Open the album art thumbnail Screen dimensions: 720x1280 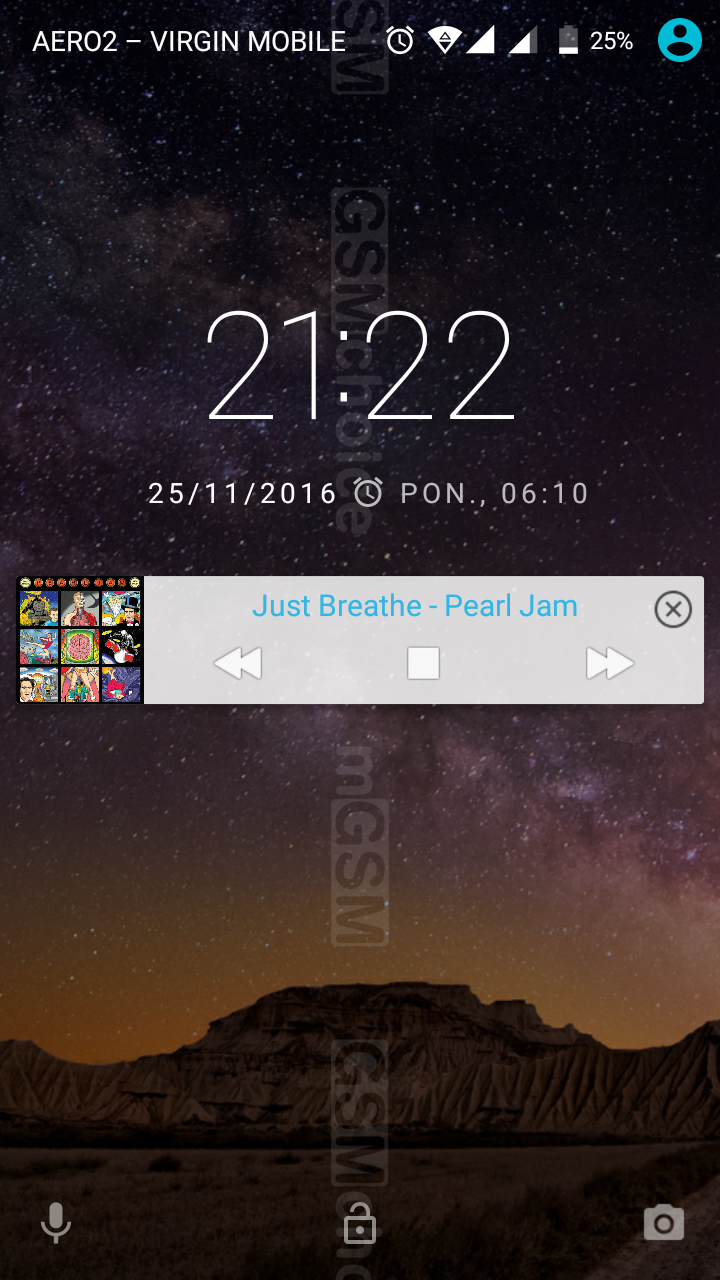pos(81,640)
